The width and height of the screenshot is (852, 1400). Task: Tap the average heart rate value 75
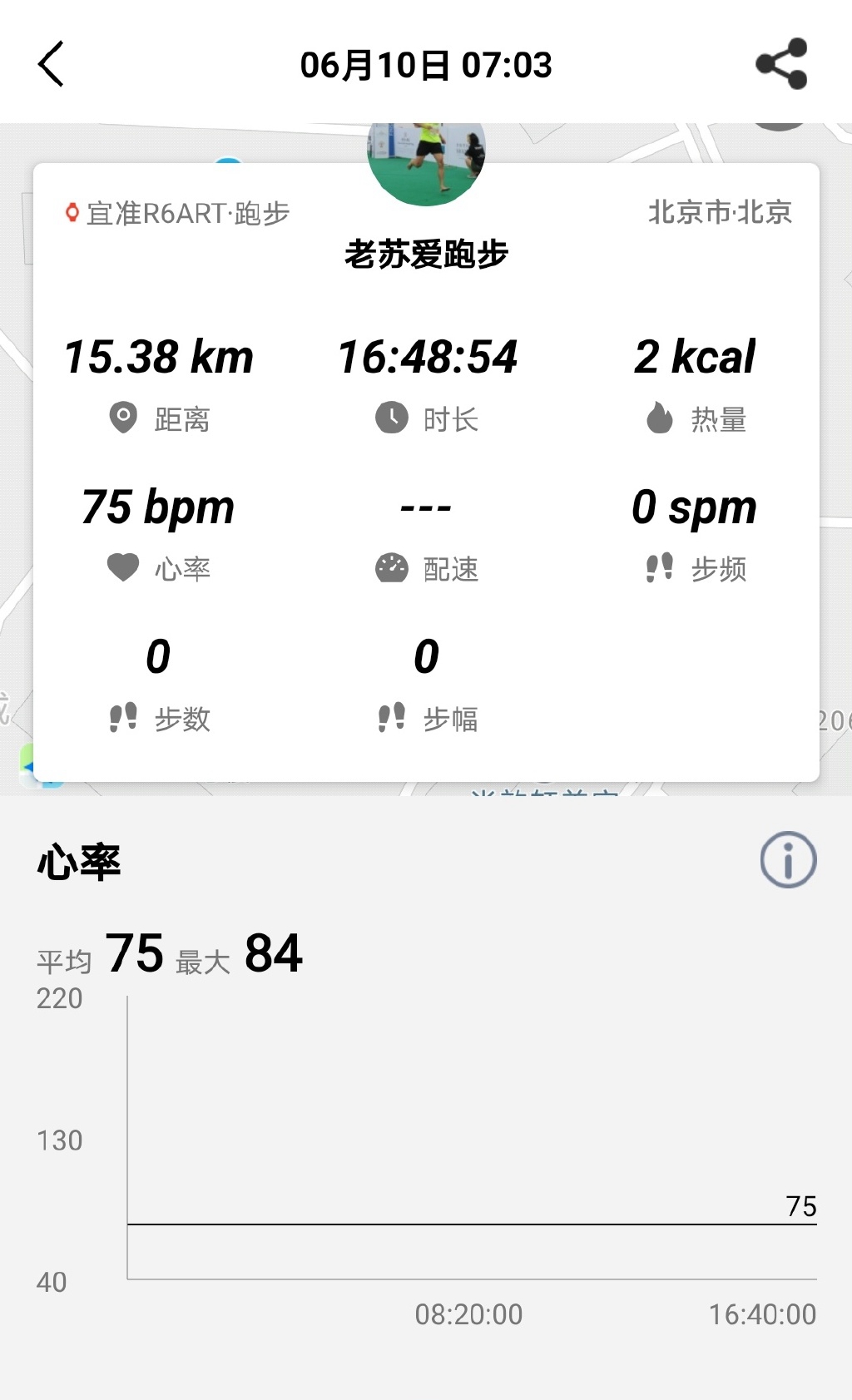pyautogui.click(x=136, y=954)
